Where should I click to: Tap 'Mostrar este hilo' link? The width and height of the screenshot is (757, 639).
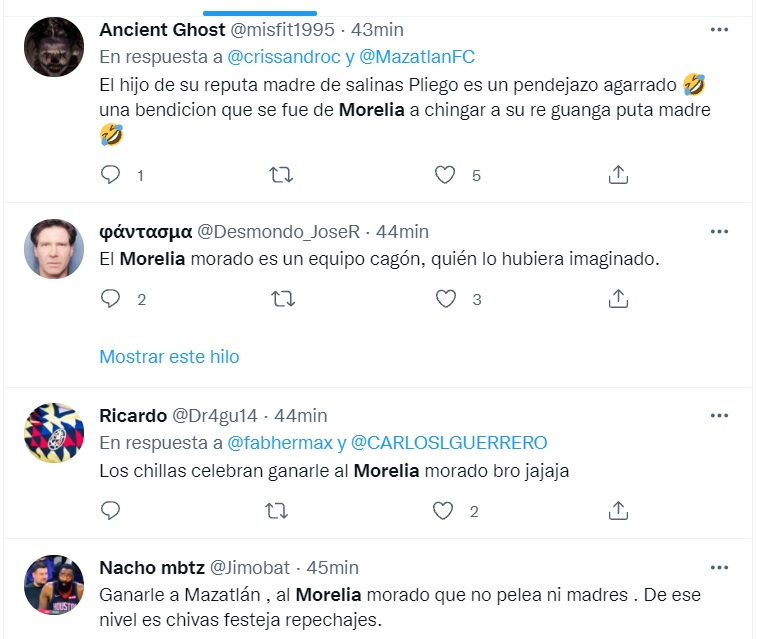coord(169,356)
